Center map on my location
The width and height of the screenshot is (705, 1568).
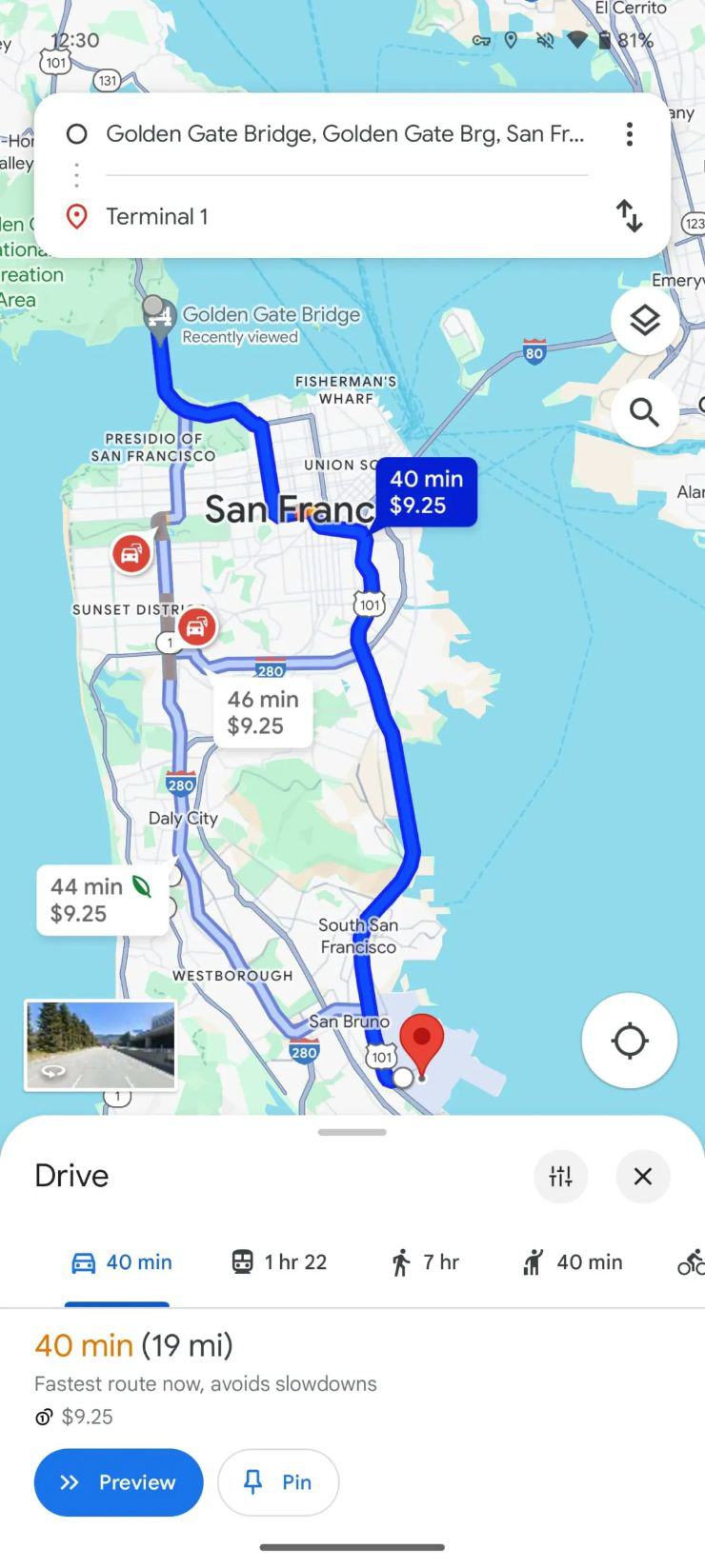pos(629,1041)
